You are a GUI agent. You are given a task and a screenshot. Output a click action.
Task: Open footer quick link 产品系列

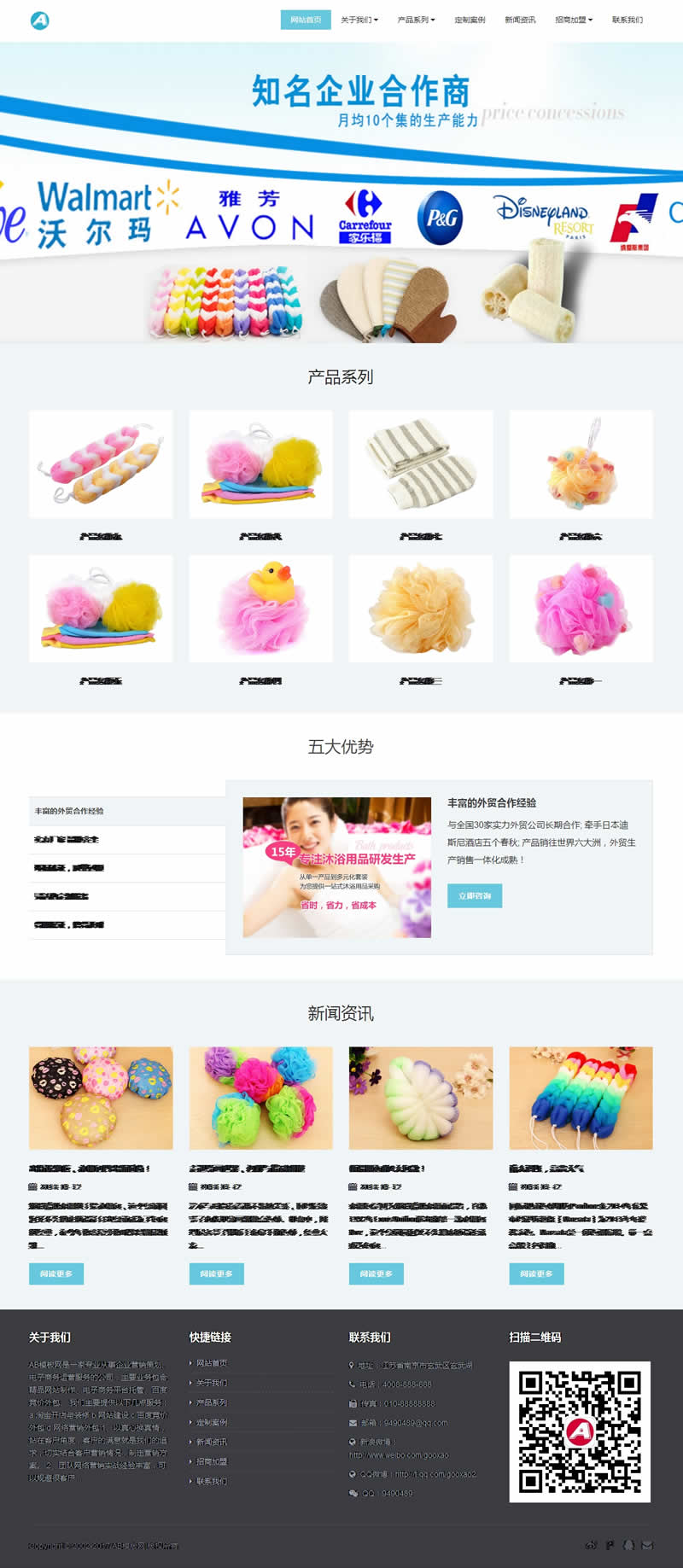[212, 1402]
